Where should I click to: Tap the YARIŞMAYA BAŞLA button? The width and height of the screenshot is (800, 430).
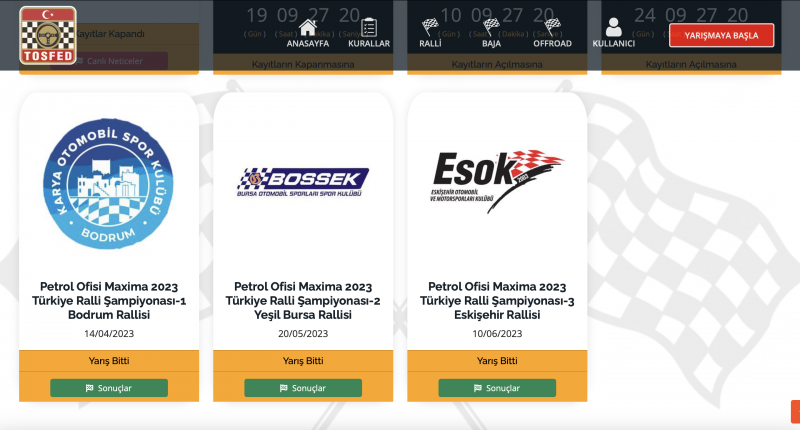click(x=721, y=35)
